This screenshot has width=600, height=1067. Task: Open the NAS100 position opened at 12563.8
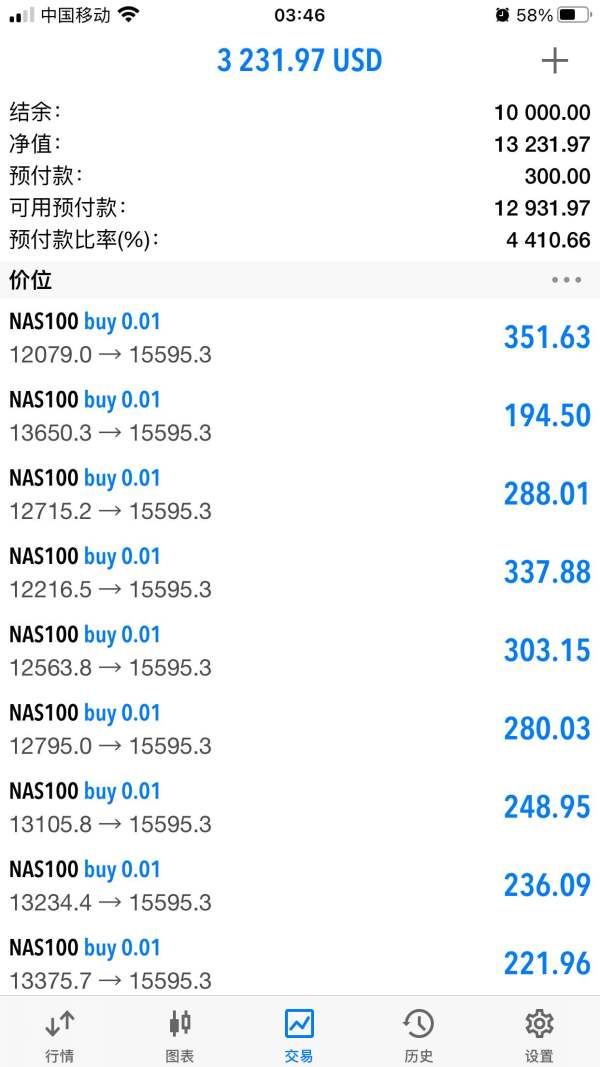(300, 650)
